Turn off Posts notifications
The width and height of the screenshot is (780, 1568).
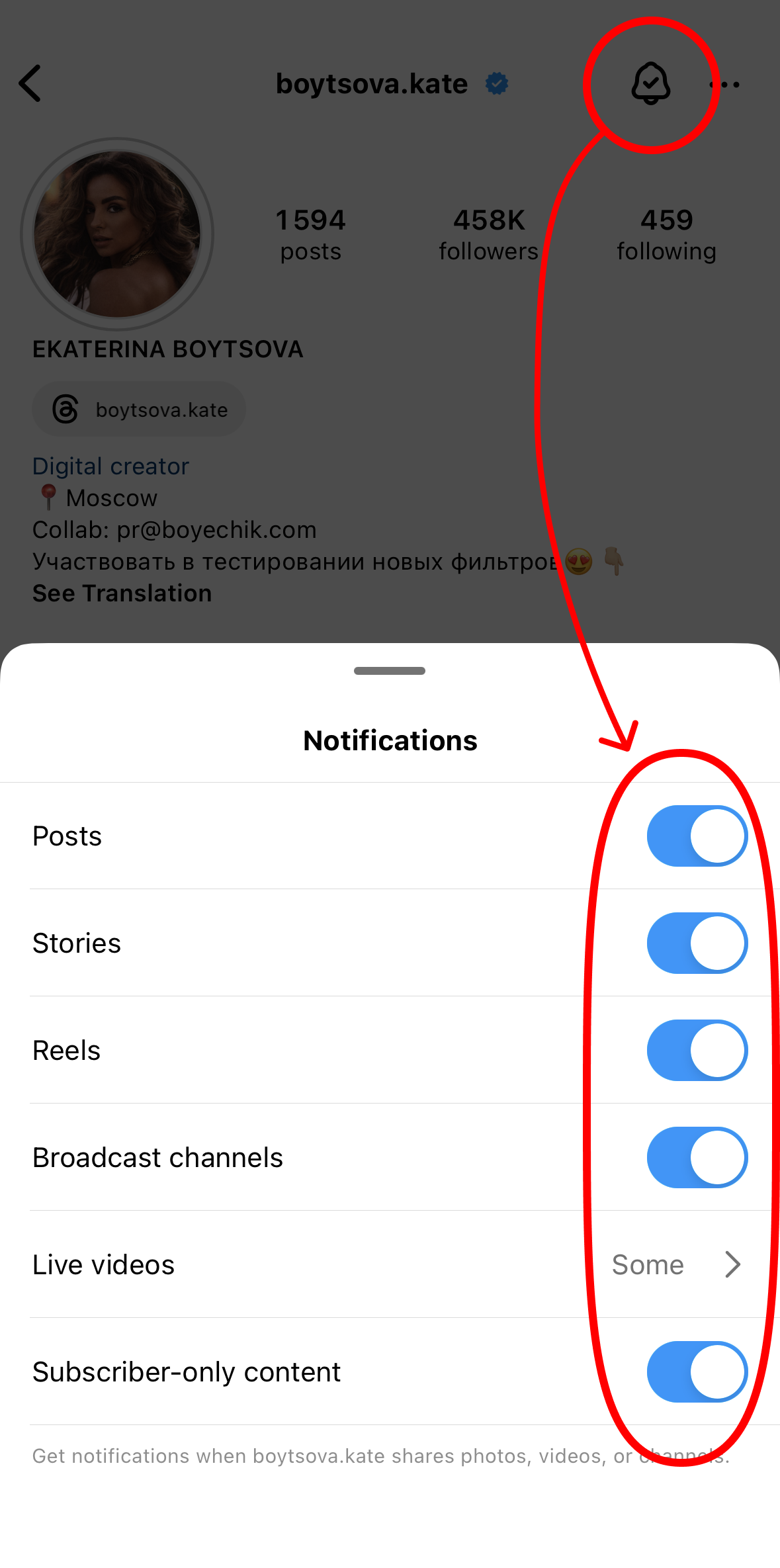tap(697, 836)
